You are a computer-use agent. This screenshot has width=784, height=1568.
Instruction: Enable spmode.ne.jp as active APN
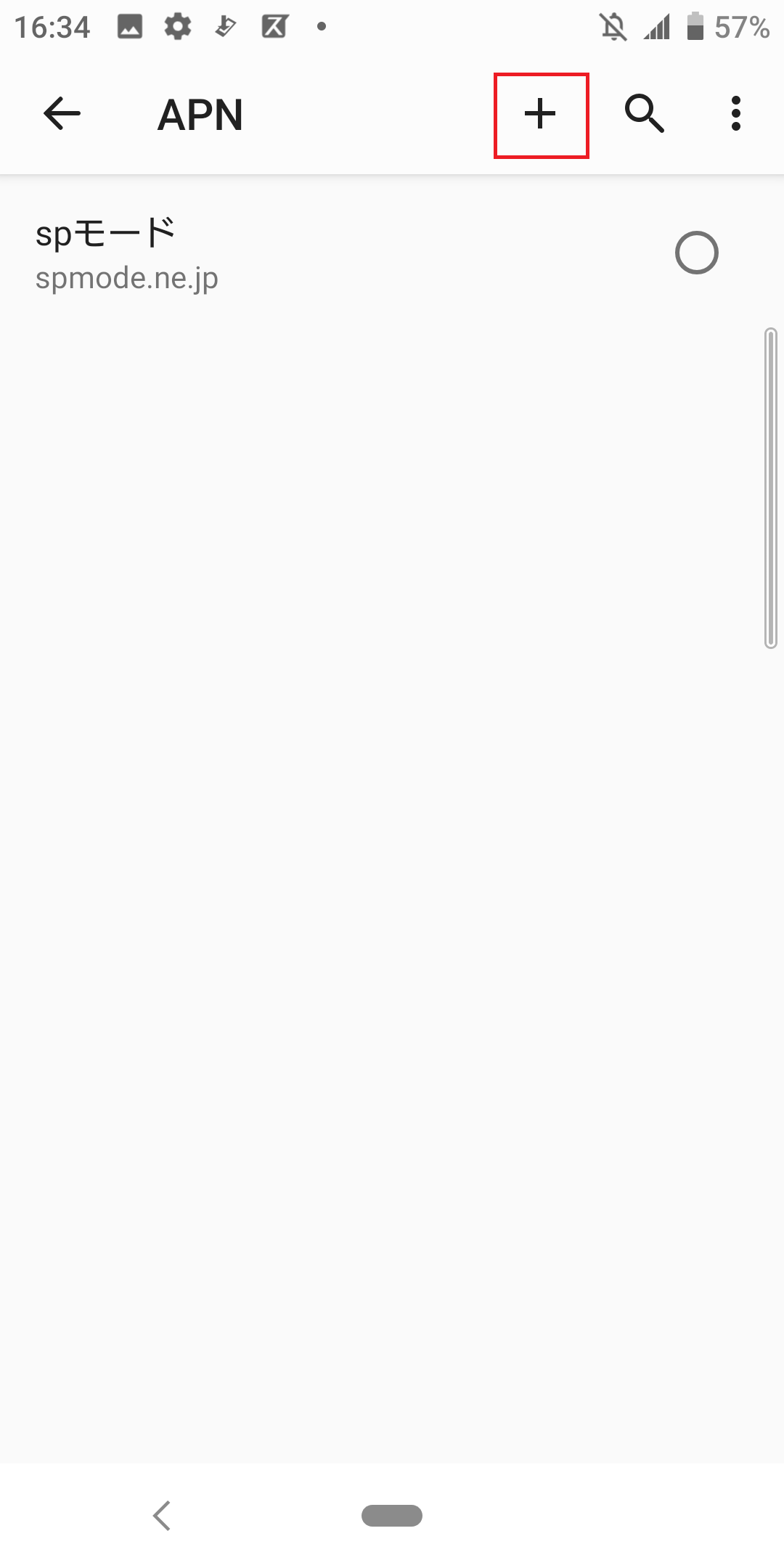point(697,253)
